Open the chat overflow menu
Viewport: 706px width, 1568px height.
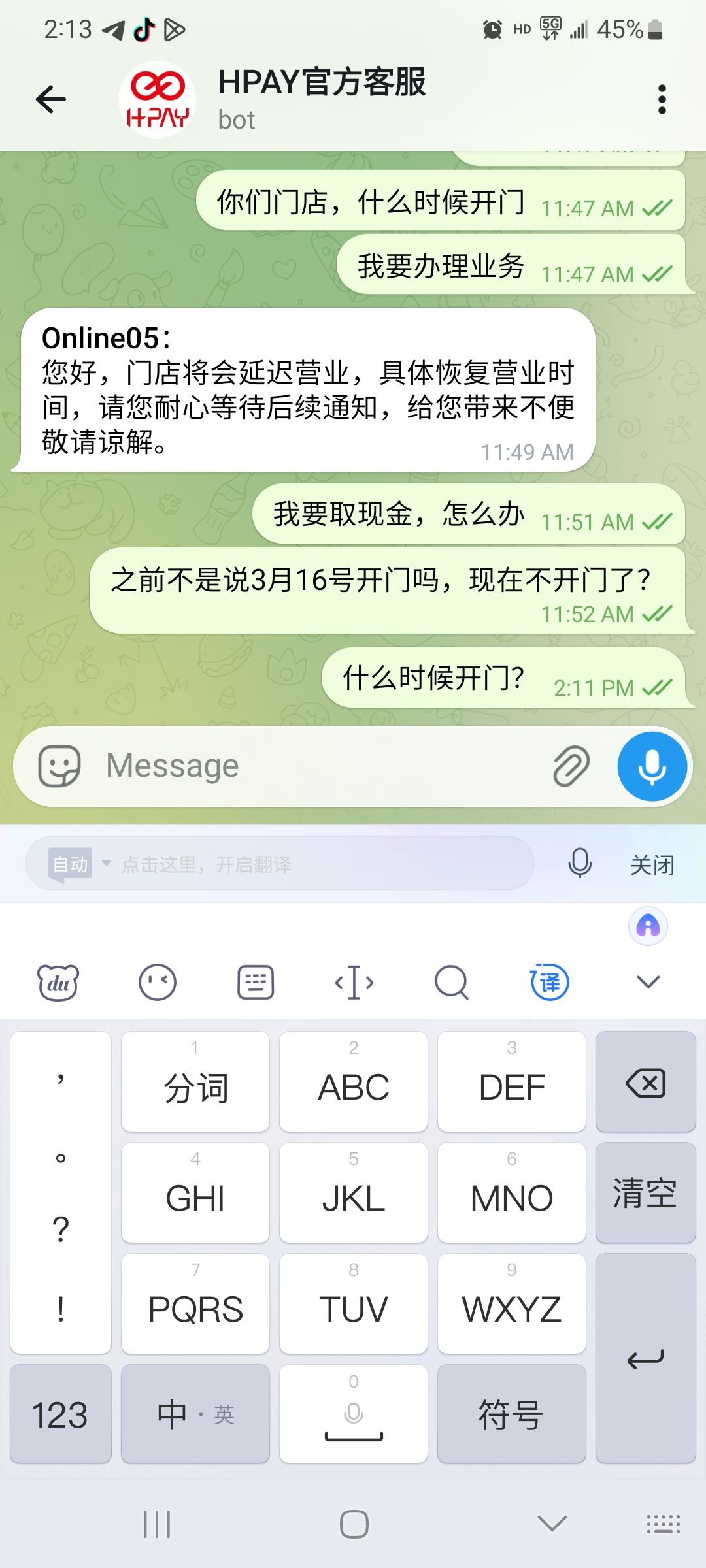click(662, 99)
